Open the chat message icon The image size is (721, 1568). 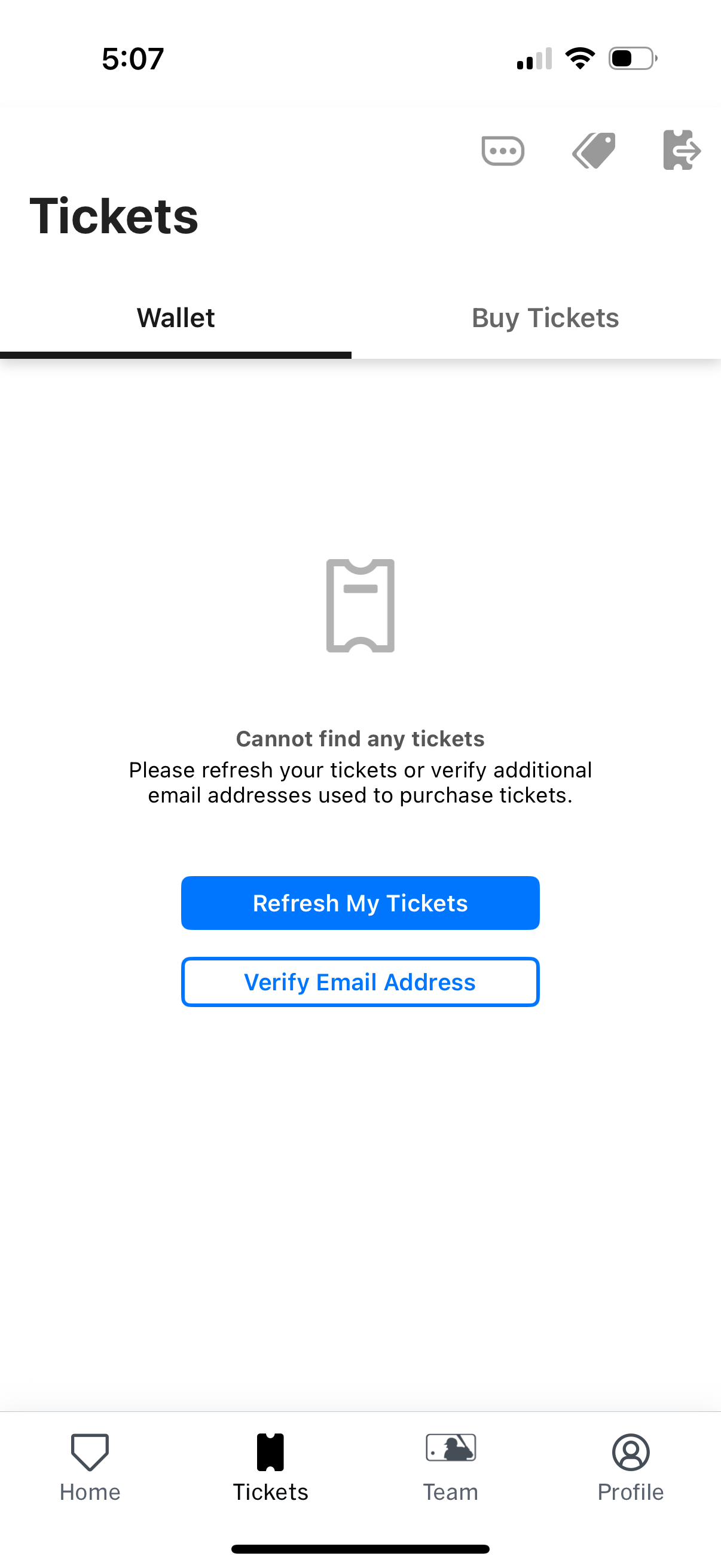click(503, 150)
